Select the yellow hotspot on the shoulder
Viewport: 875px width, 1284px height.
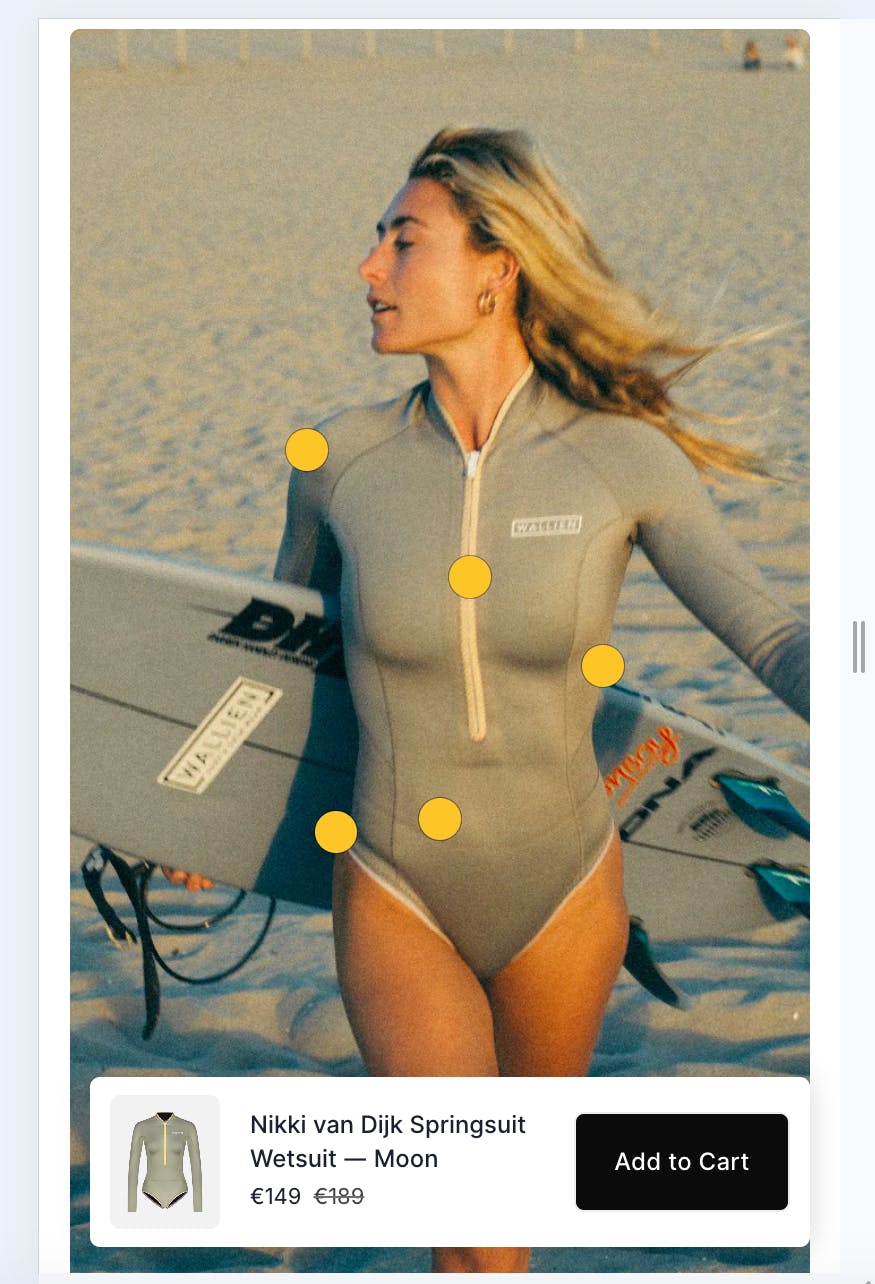pos(307,450)
